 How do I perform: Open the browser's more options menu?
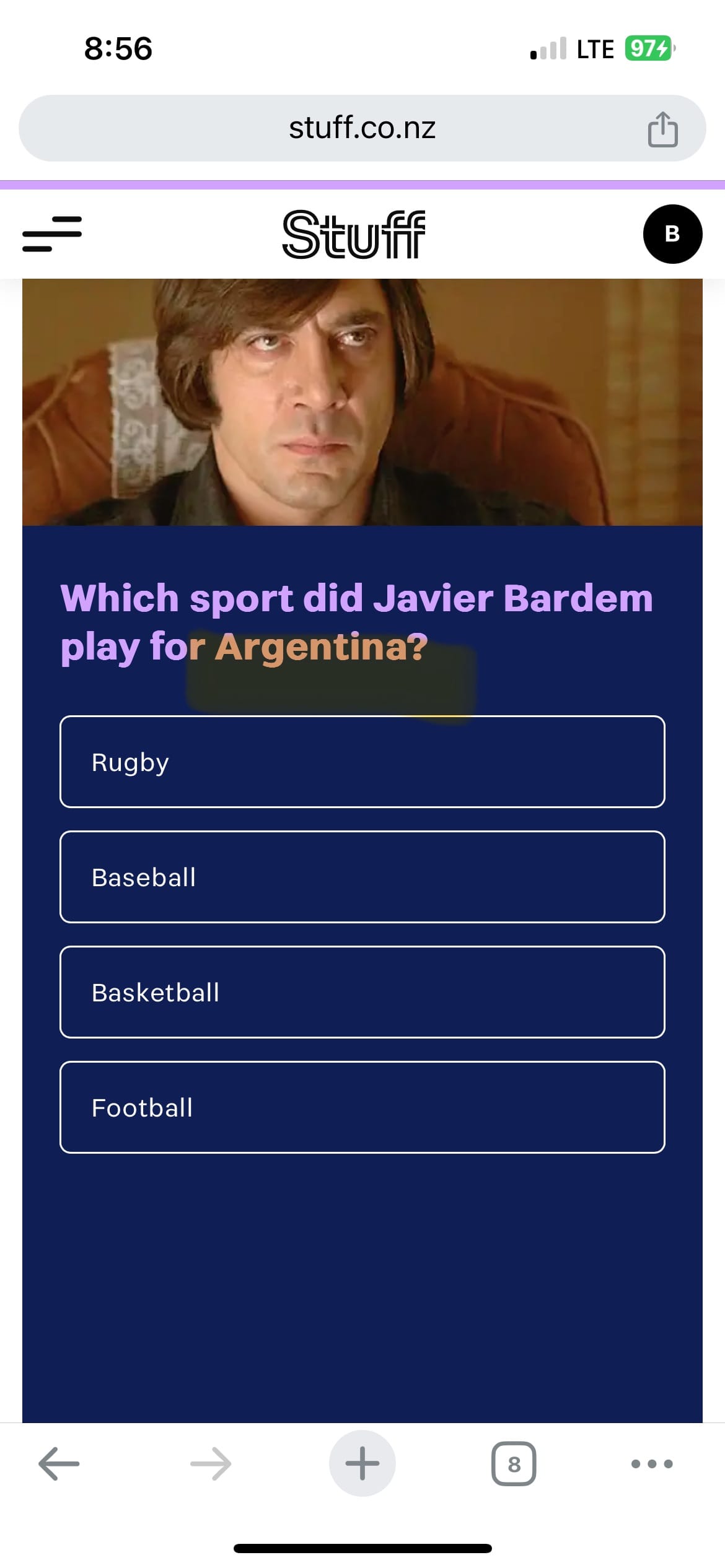651,1464
